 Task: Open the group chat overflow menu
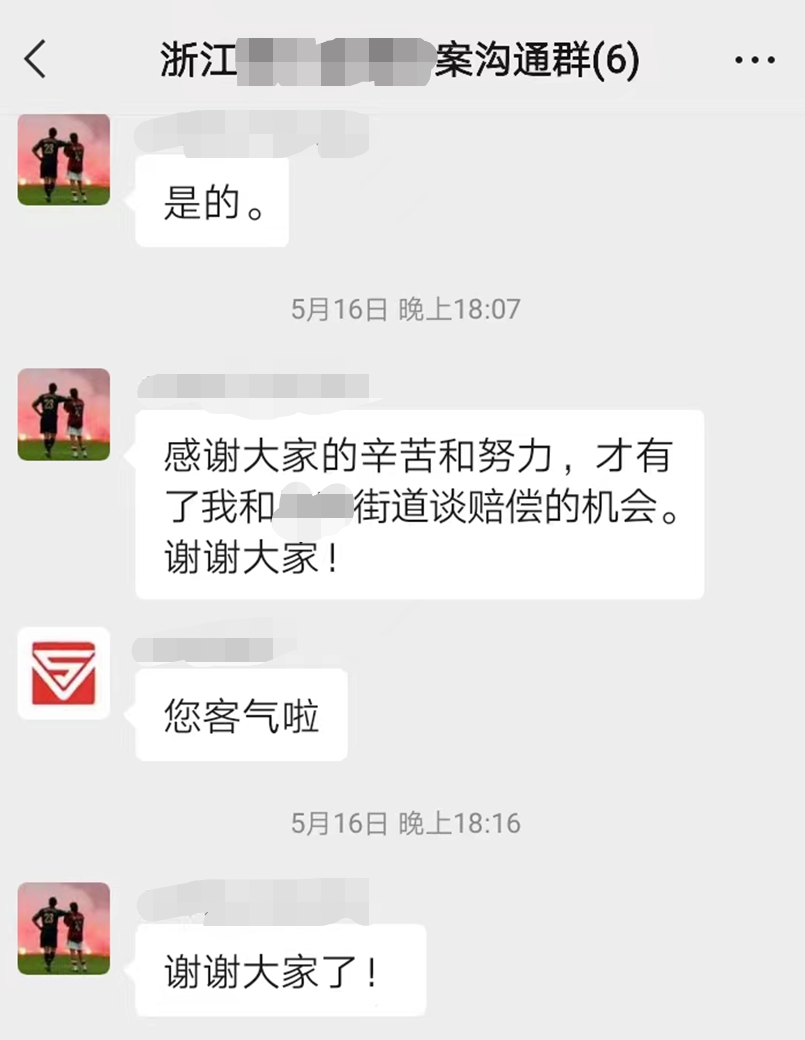[754, 61]
